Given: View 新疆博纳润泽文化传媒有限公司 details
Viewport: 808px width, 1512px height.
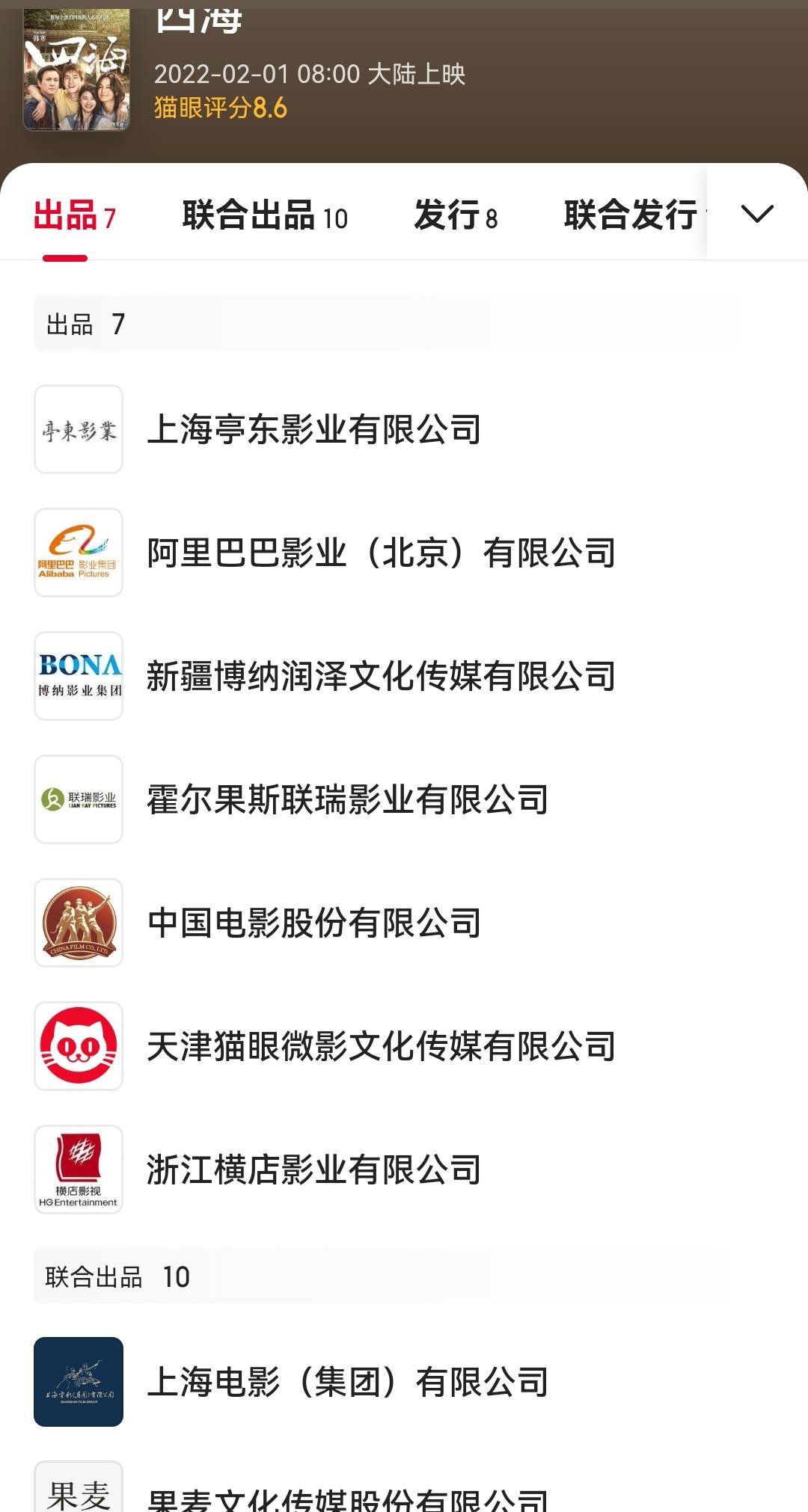Looking at the screenshot, I should click(404, 676).
